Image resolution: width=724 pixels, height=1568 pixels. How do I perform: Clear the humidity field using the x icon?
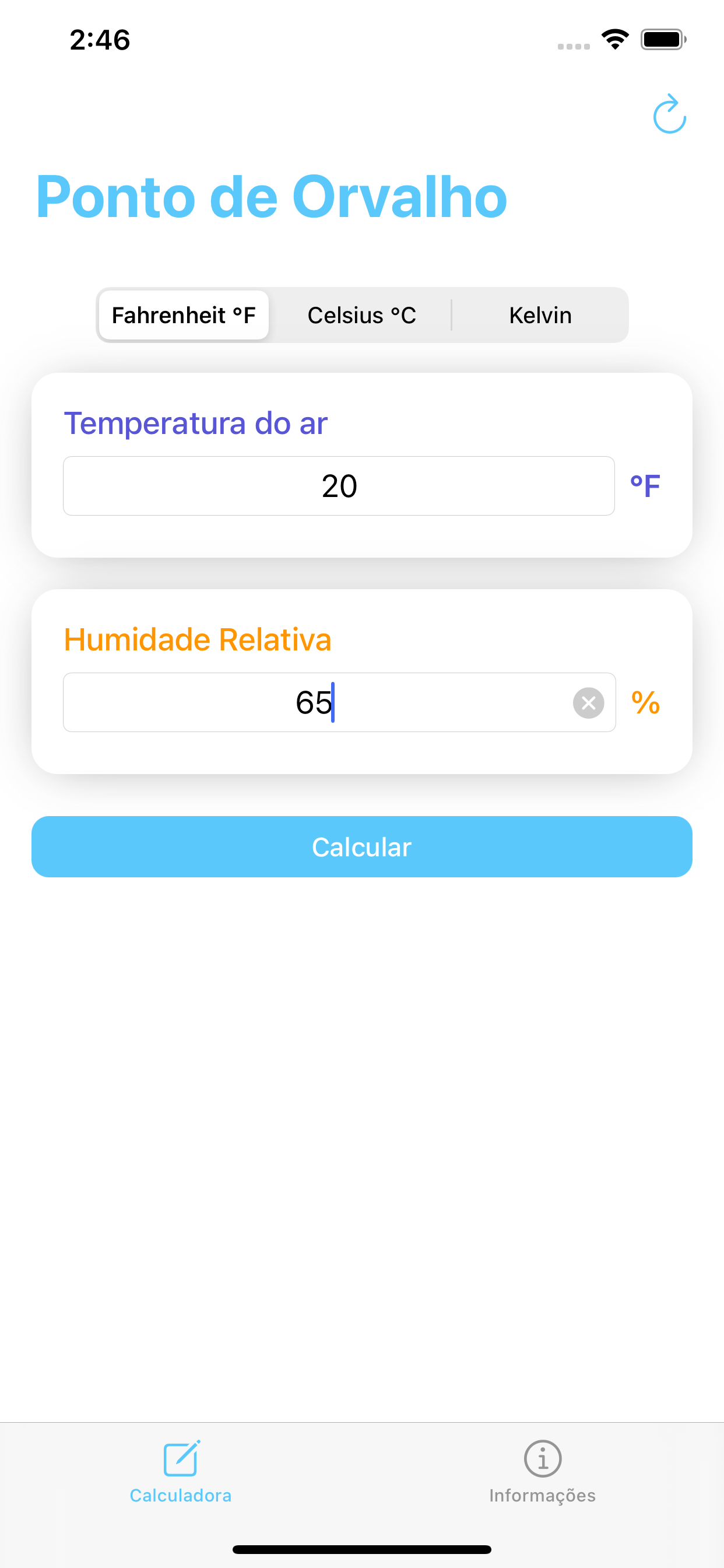click(588, 703)
